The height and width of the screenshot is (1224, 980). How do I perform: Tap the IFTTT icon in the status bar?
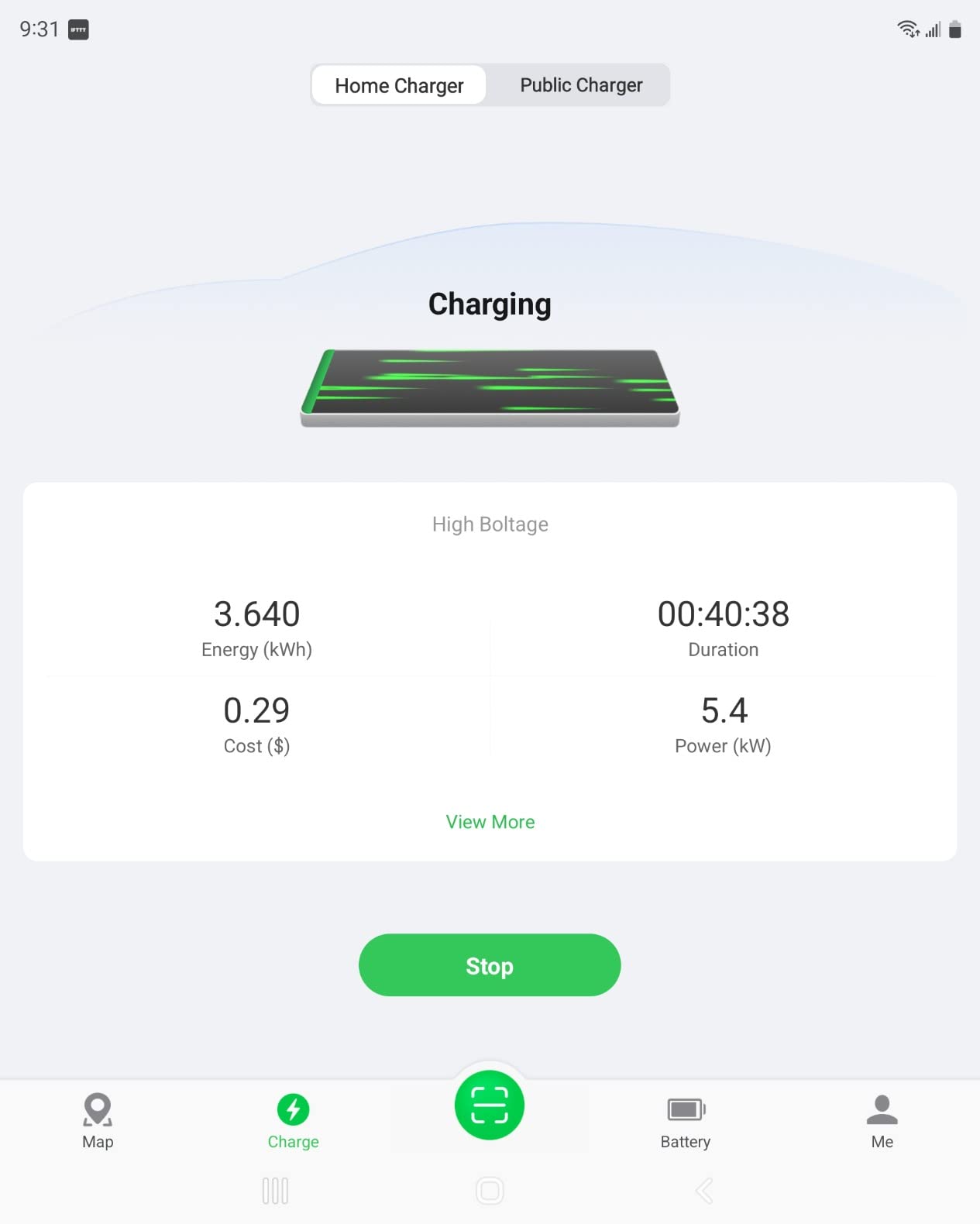coord(80,28)
